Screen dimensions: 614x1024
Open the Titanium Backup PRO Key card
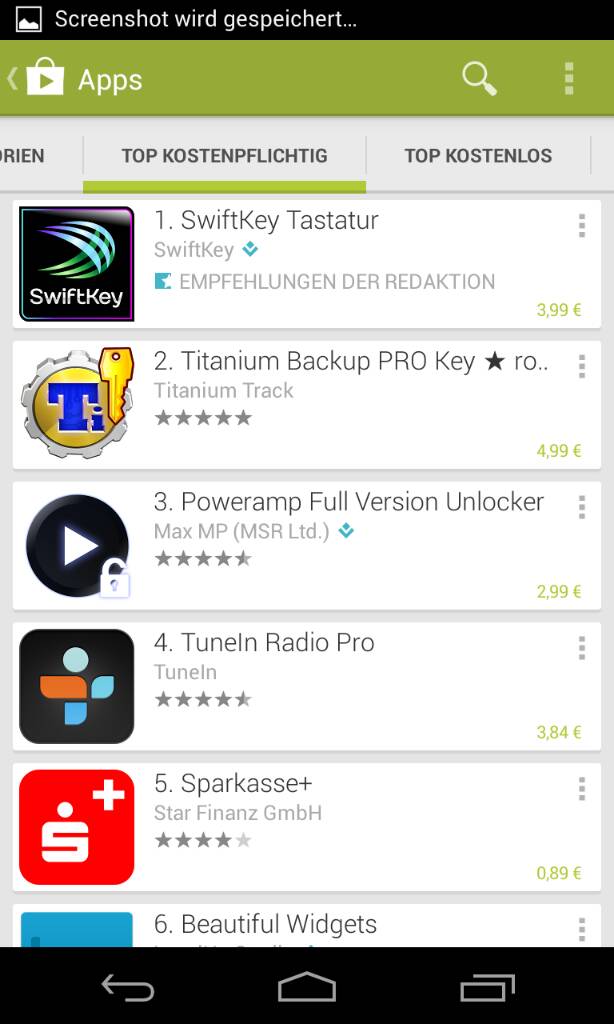tap(306, 405)
